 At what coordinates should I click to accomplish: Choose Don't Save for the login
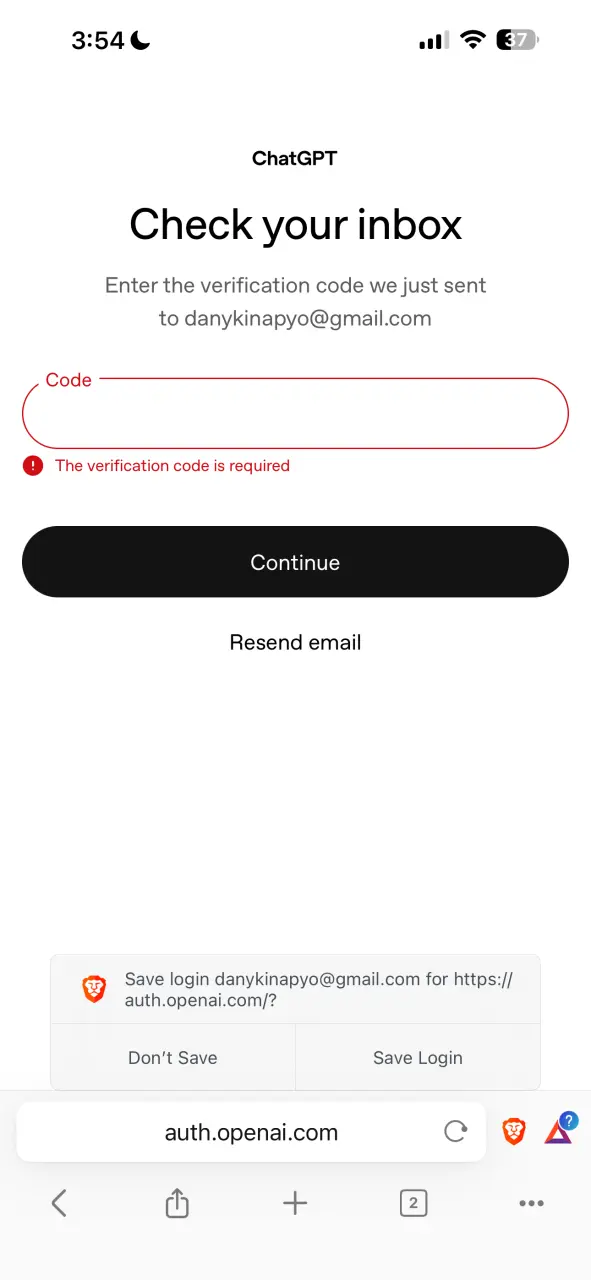pos(173,1057)
